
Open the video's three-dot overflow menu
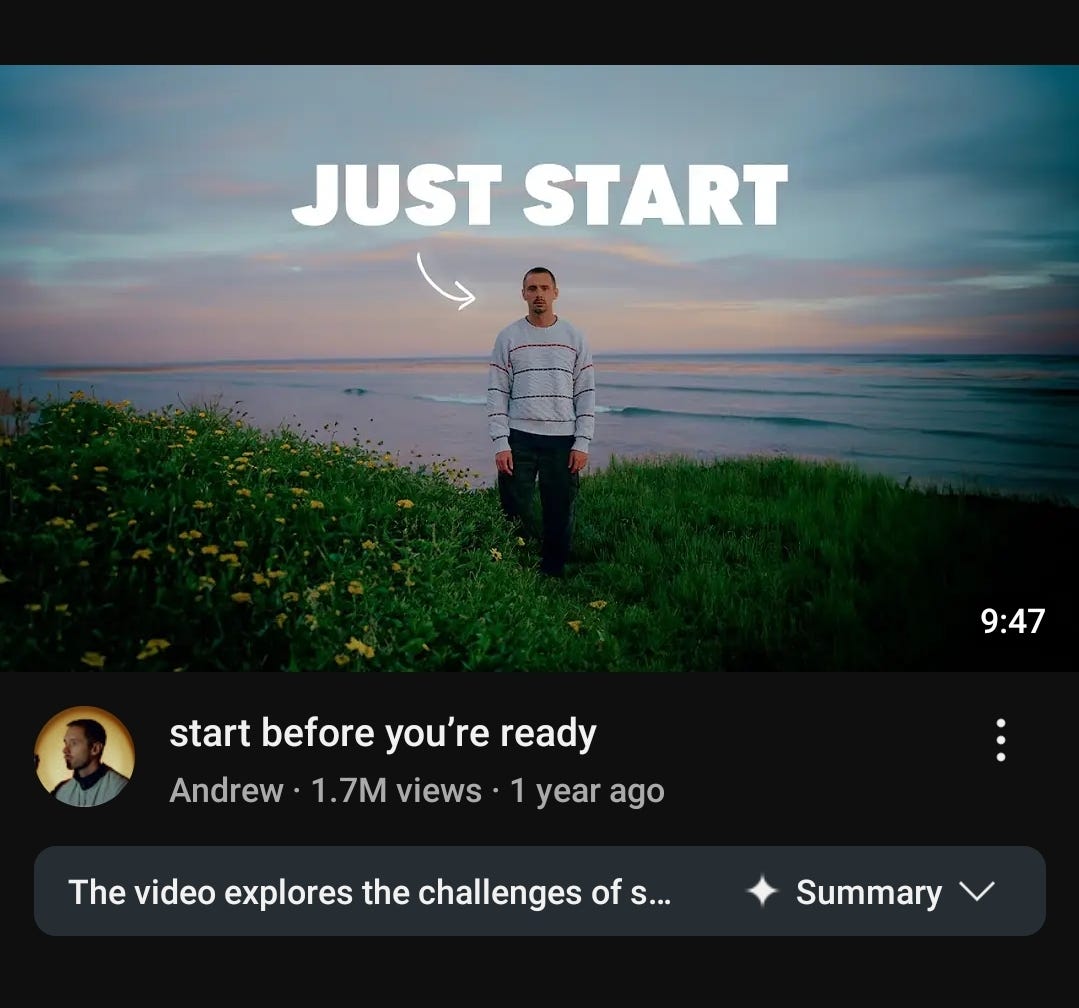[1000, 740]
